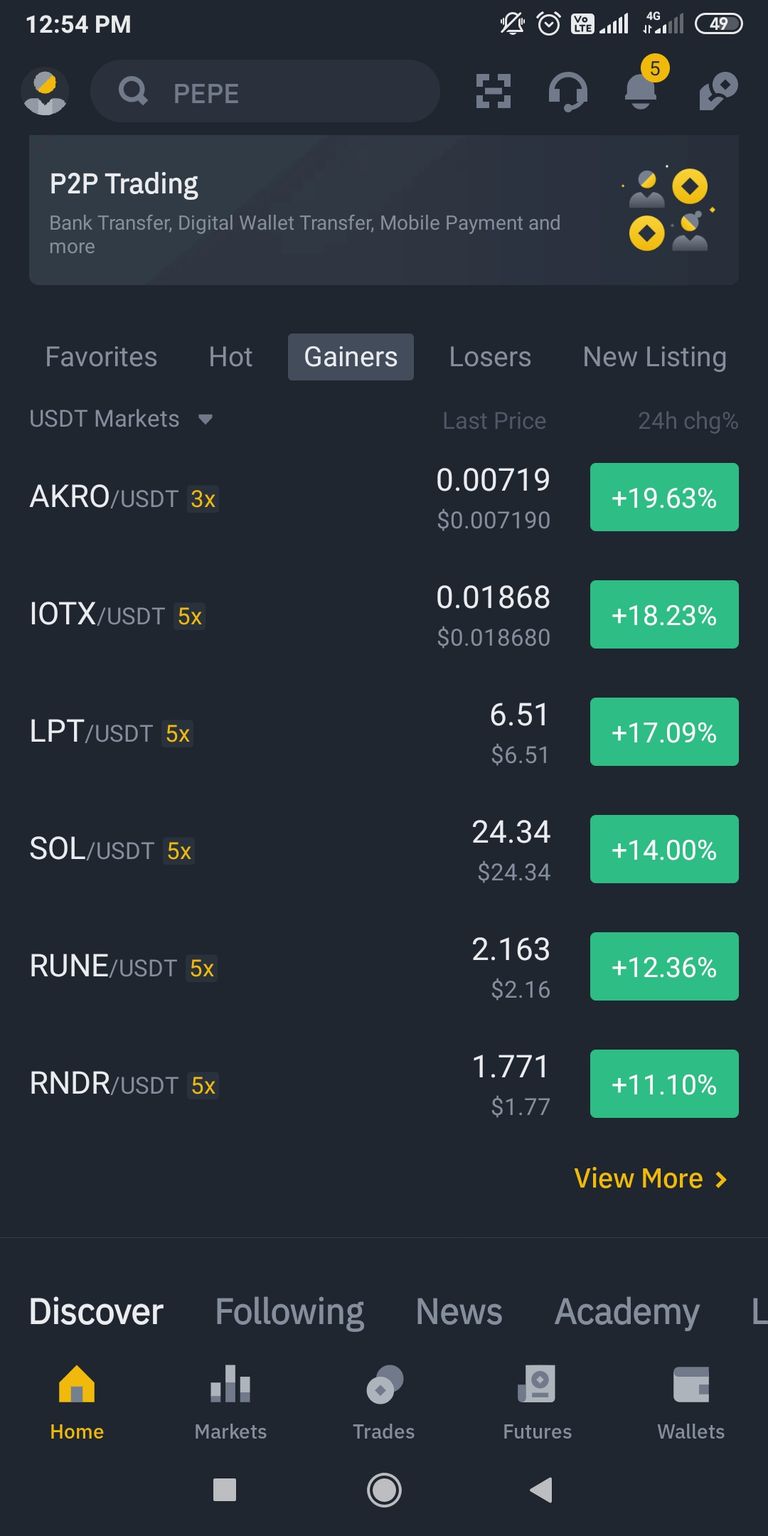Switch to the Favorites tab
The width and height of the screenshot is (768, 1536).
101,357
